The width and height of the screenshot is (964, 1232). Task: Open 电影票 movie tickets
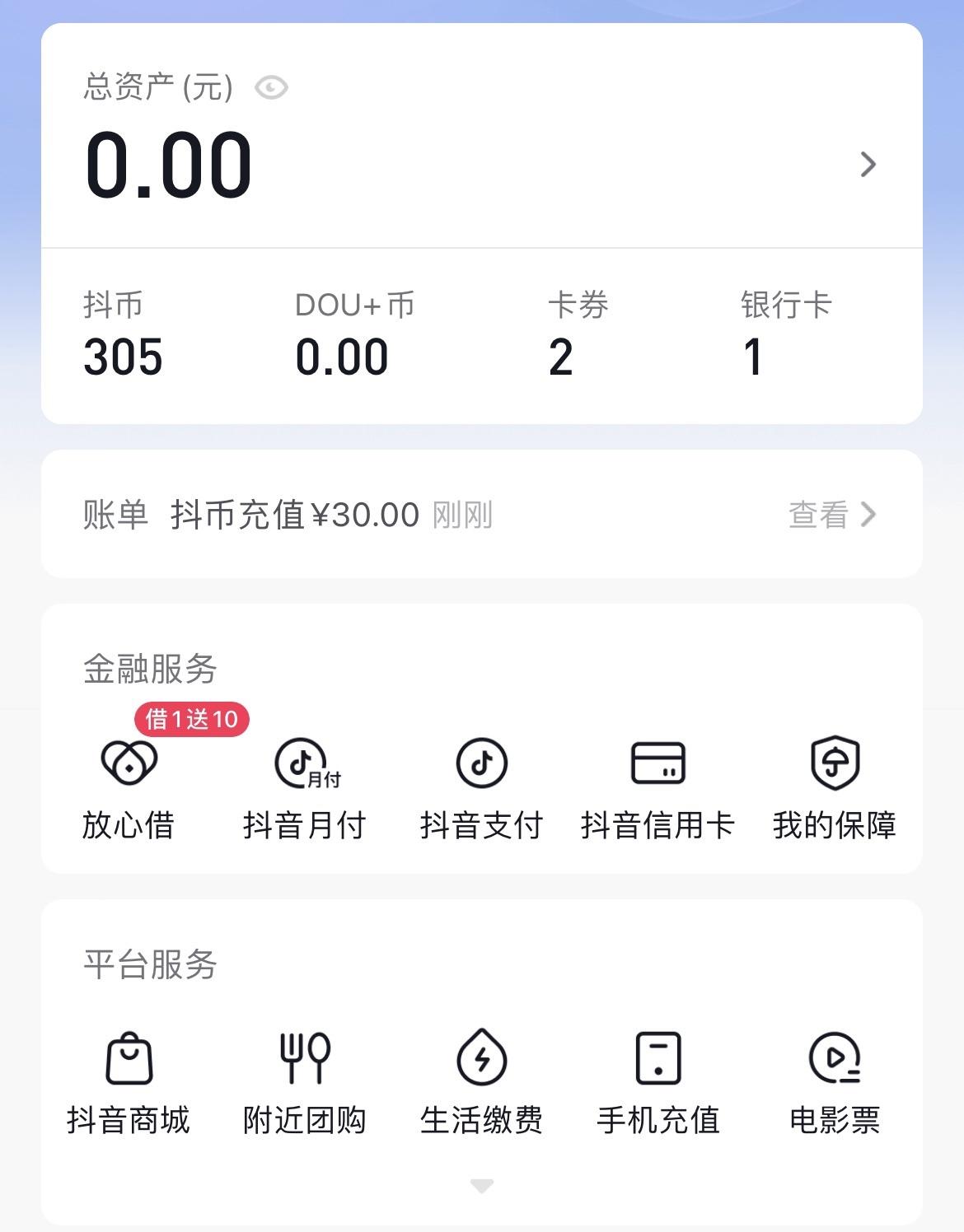click(x=835, y=1083)
